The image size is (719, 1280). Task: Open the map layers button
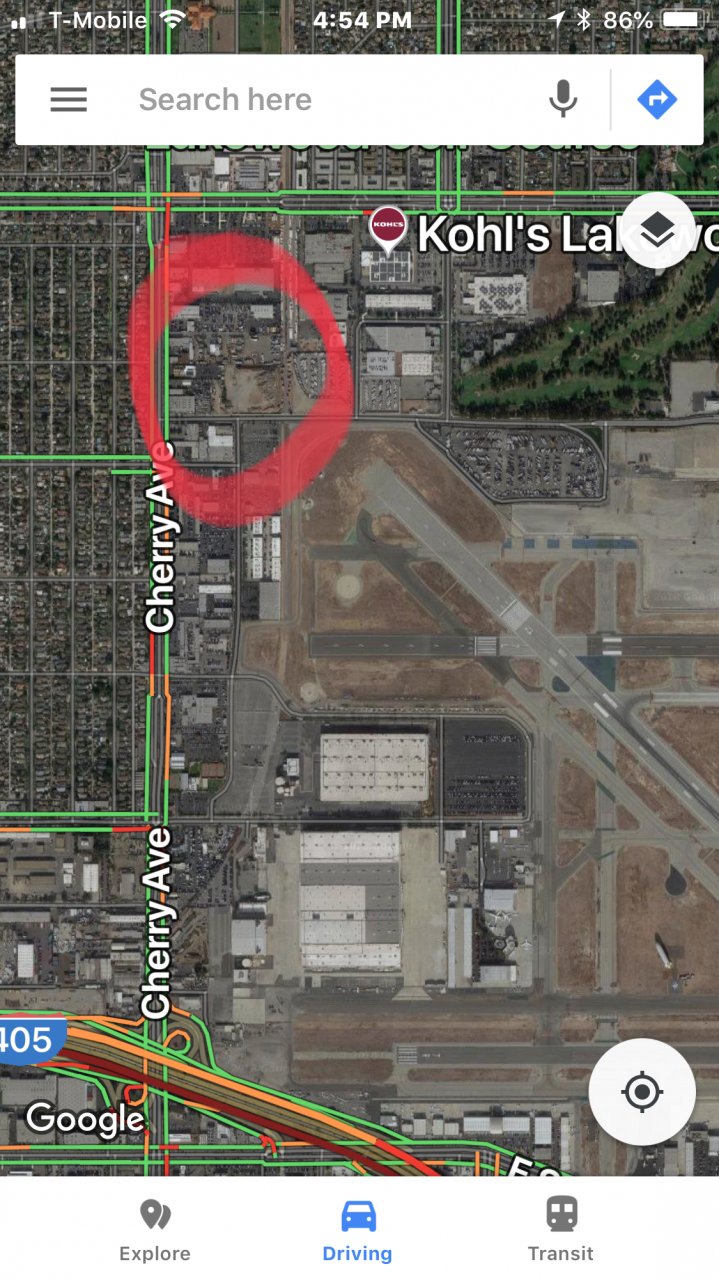[x=657, y=230]
